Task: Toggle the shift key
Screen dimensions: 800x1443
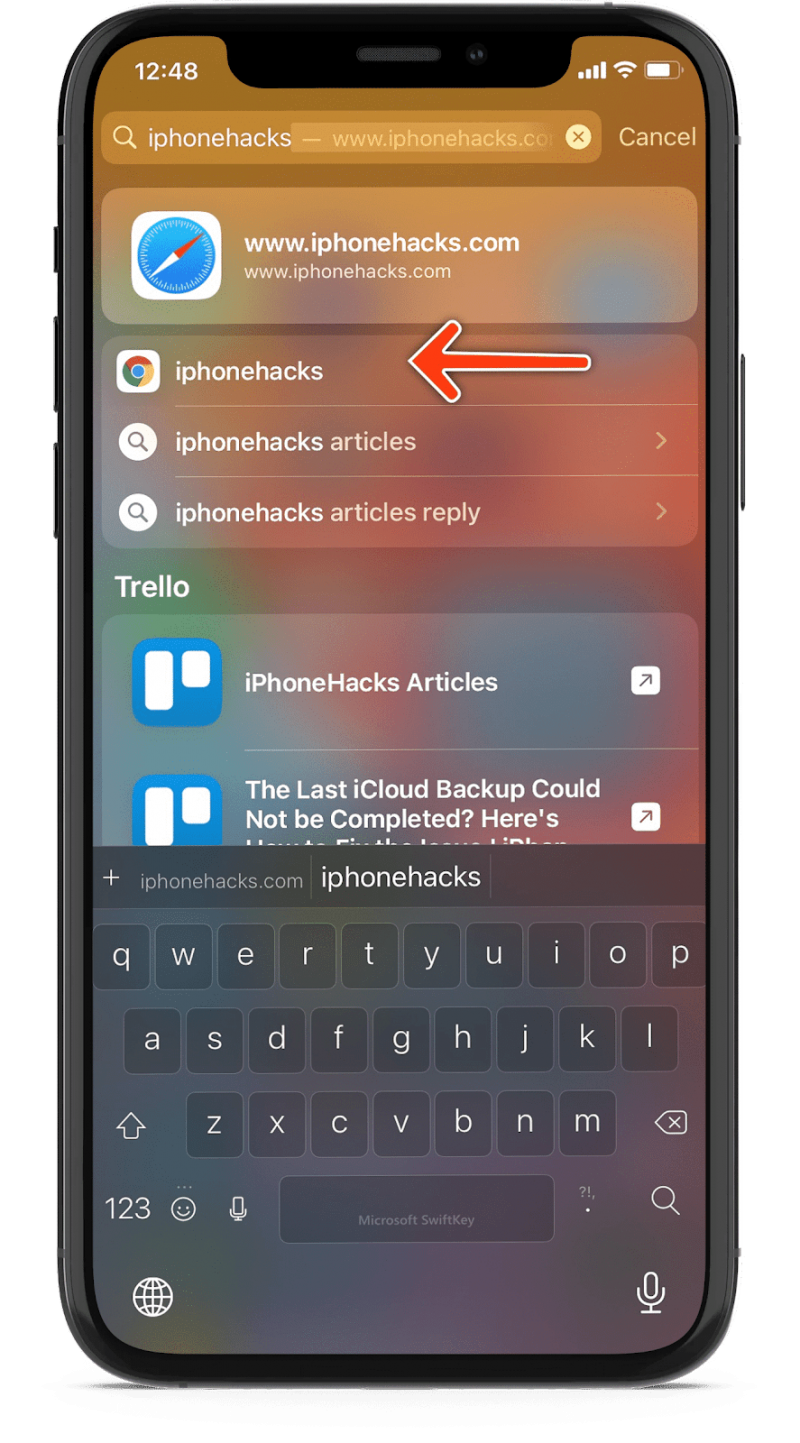Action: click(131, 1126)
